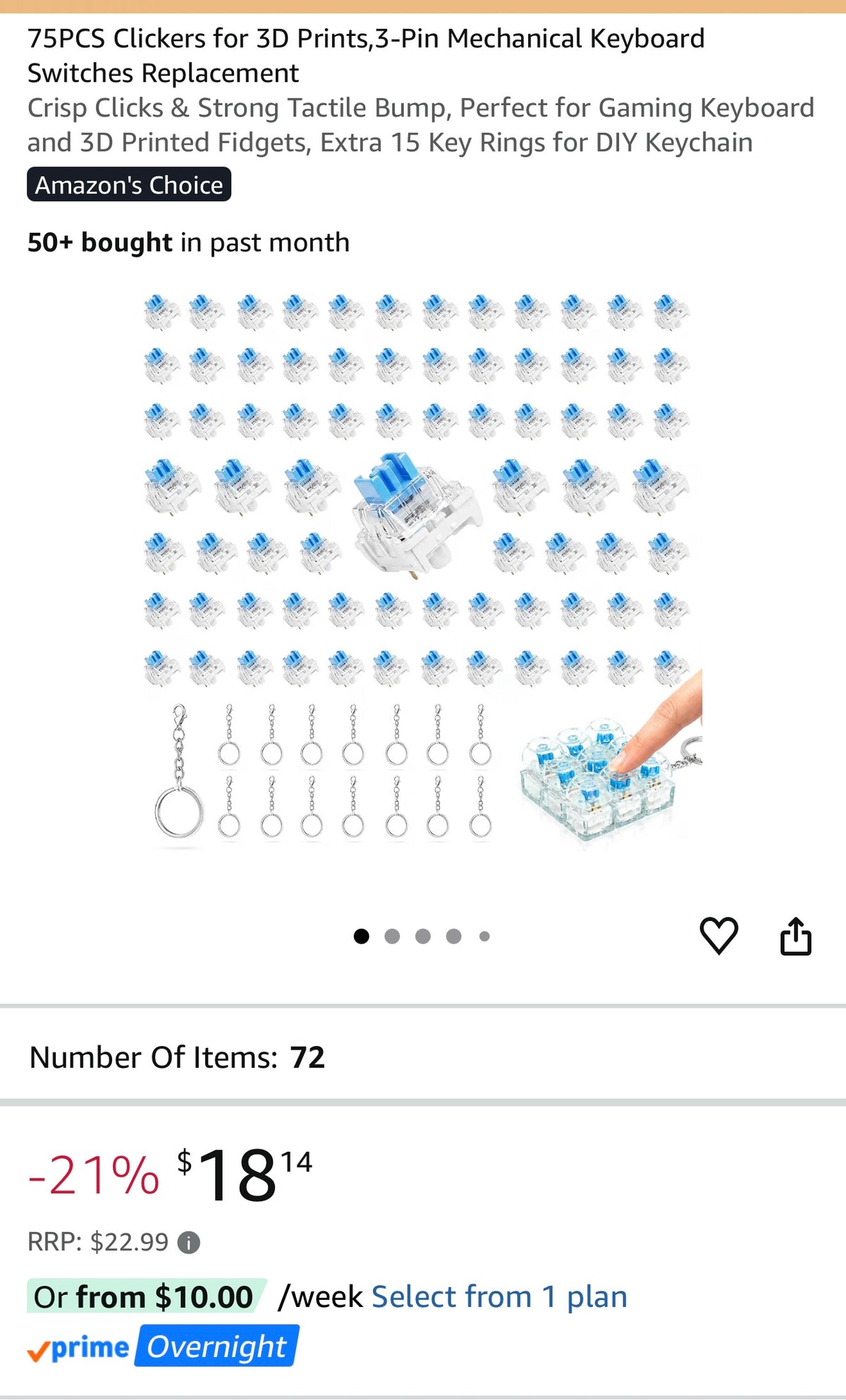The width and height of the screenshot is (846, 1400).
Task: Tap the RRP info icon
Action: tap(188, 1242)
